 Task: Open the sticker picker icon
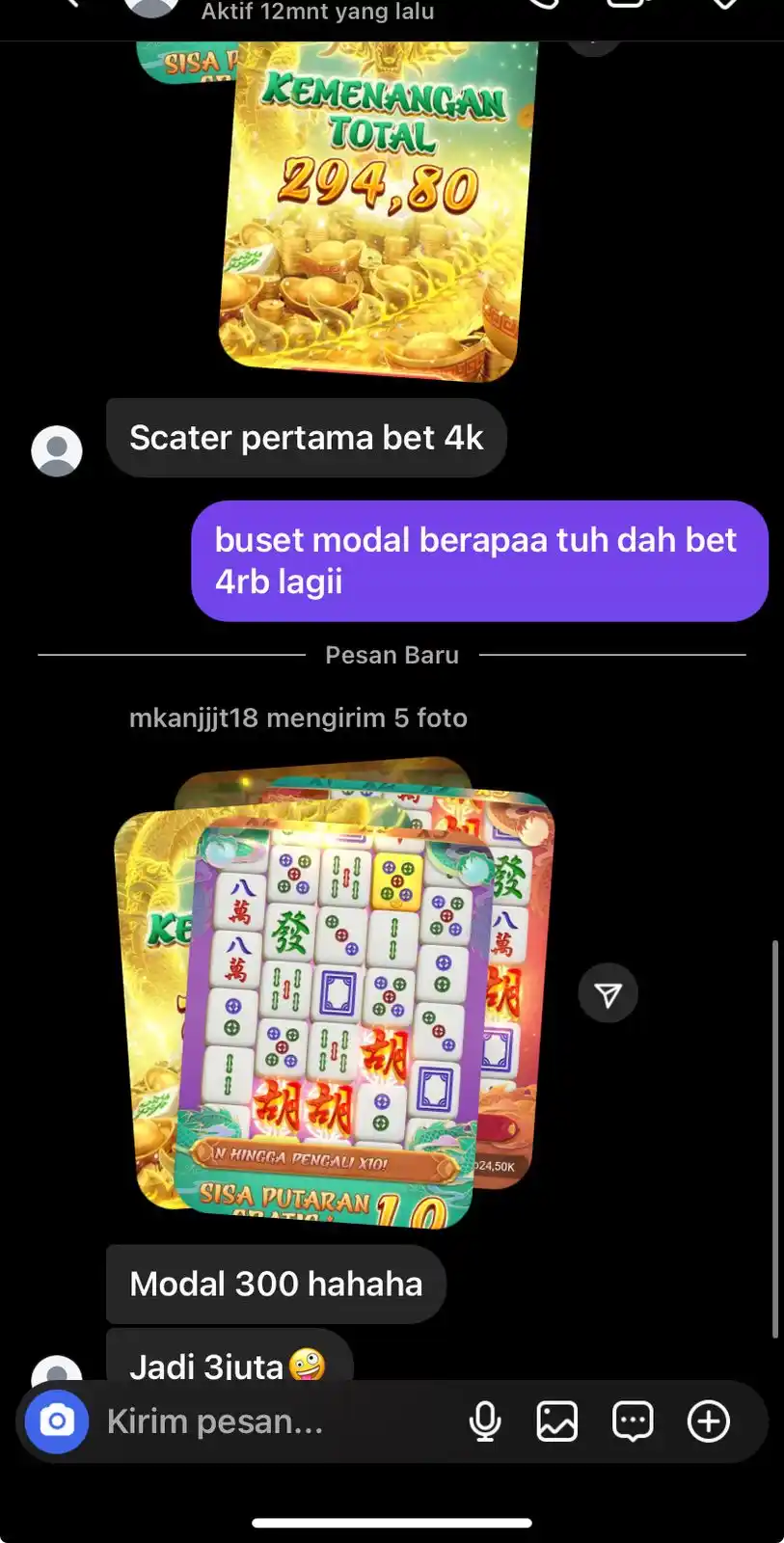(632, 1420)
